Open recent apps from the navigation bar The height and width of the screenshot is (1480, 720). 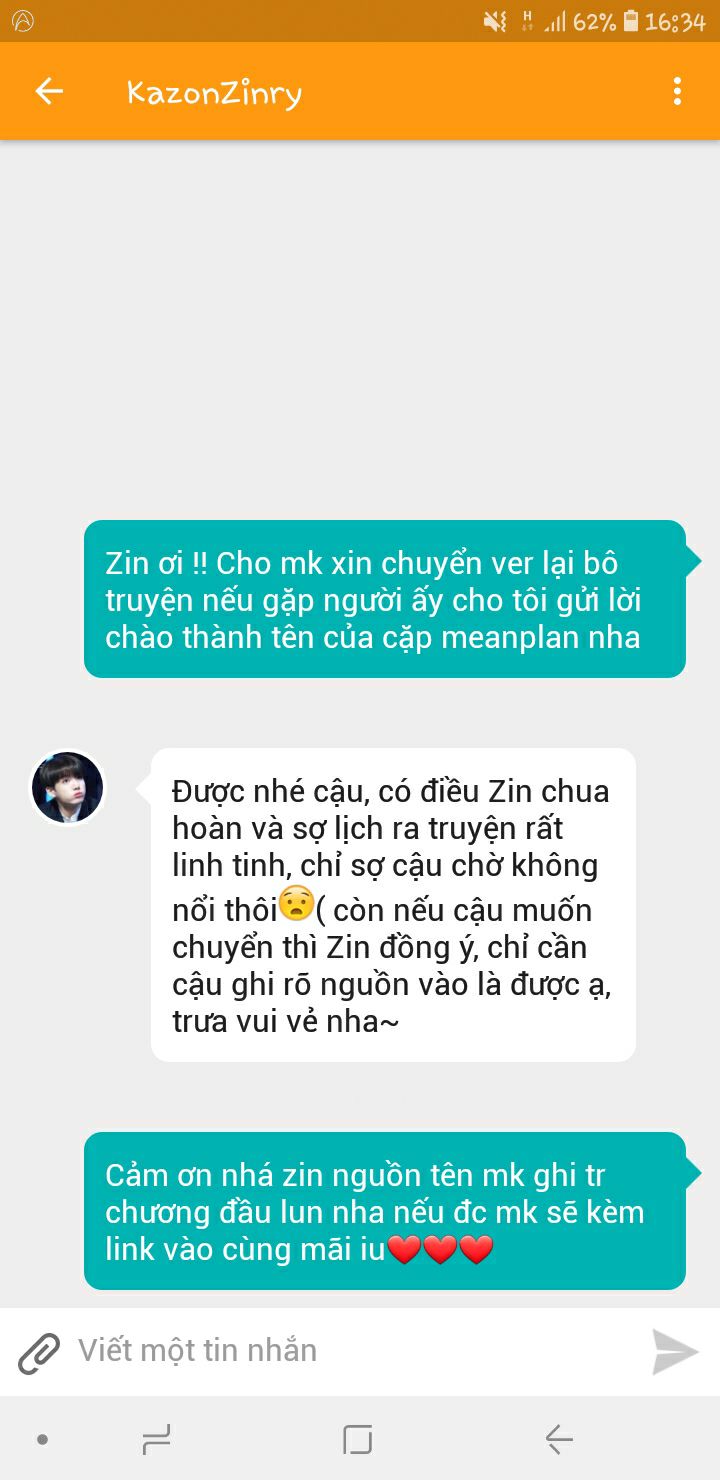[x=157, y=1440]
